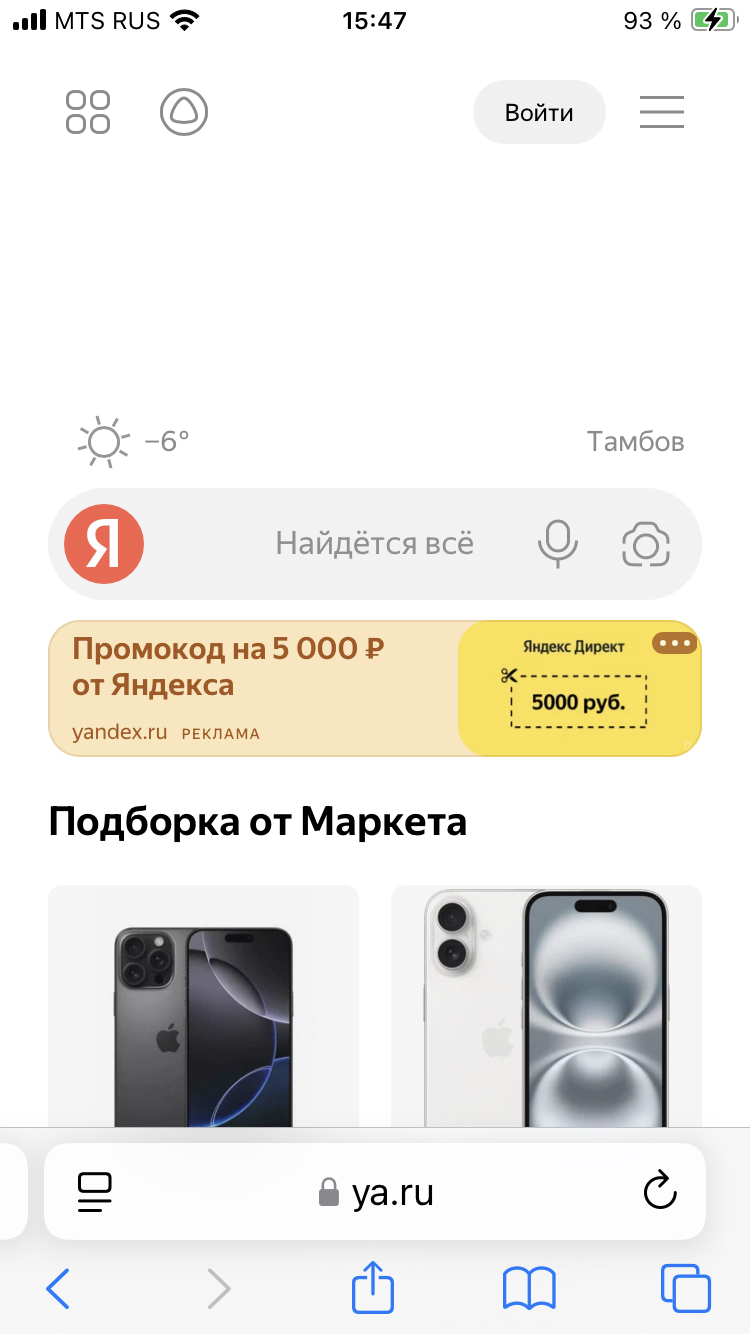
Task: Go back to the previous page
Action: pyautogui.click(x=58, y=1288)
